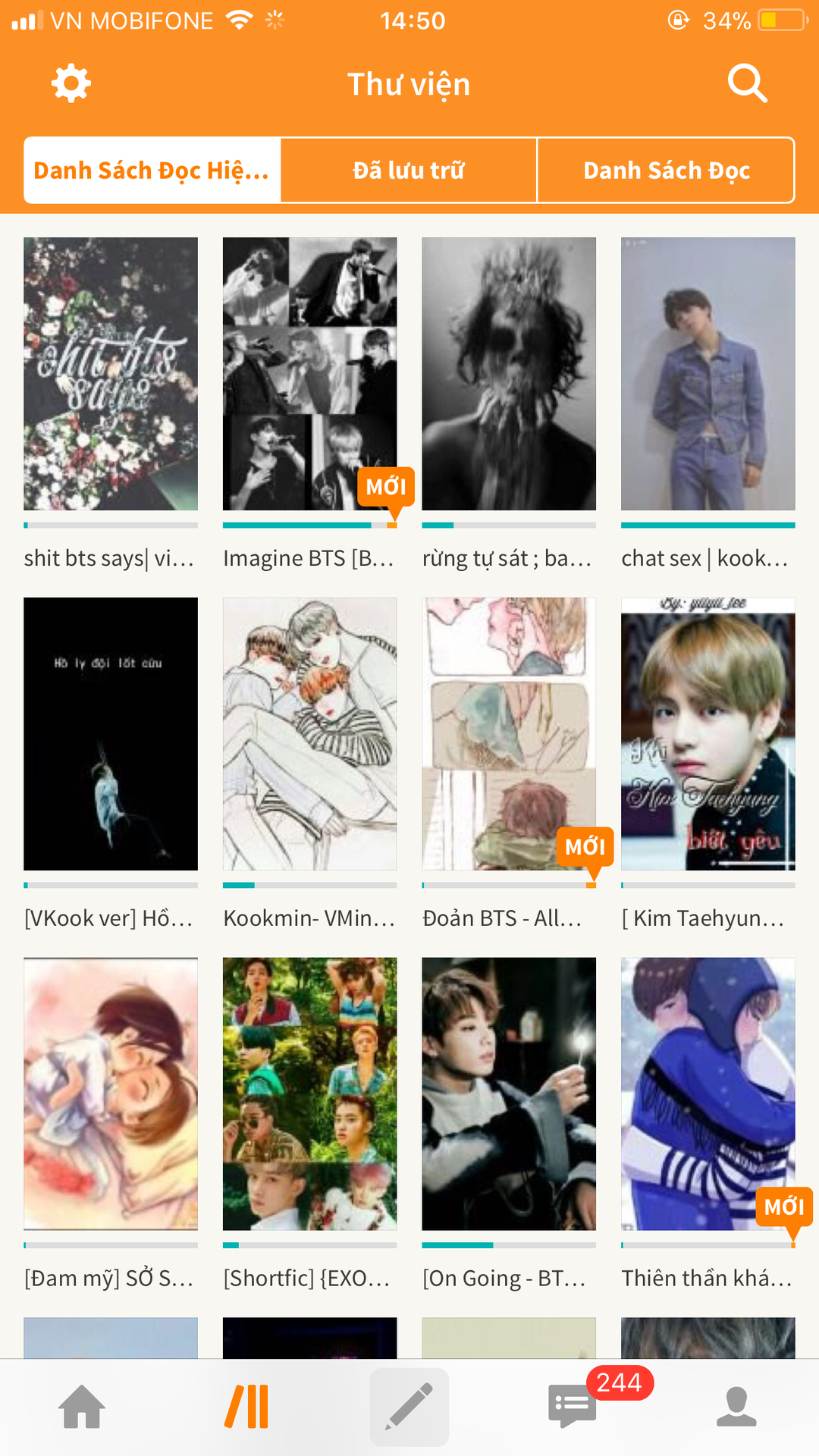This screenshot has height=1456, width=819.
Task: Open the 'Kookmin- VMin...' story
Action: (x=309, y=734)
